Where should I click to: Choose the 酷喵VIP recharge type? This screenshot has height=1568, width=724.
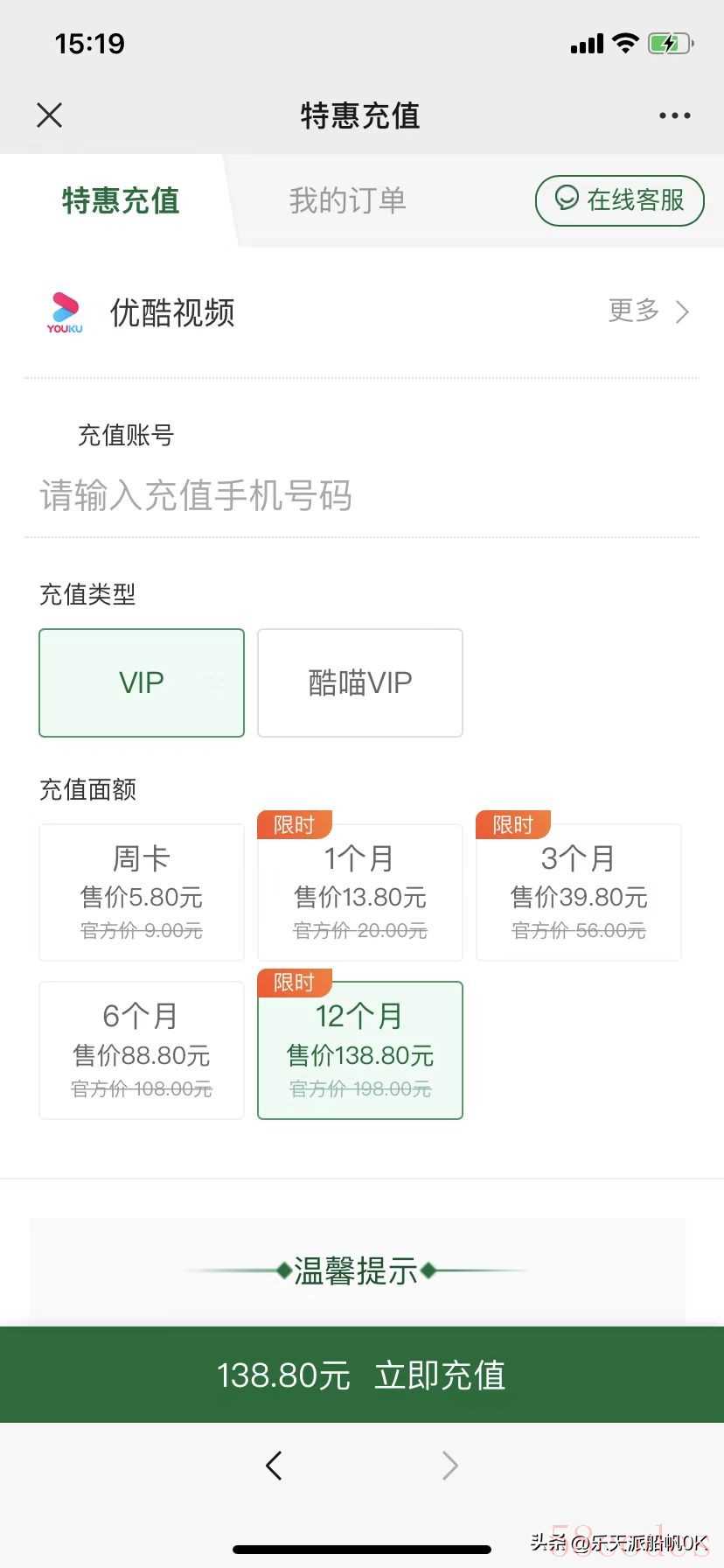360,682
